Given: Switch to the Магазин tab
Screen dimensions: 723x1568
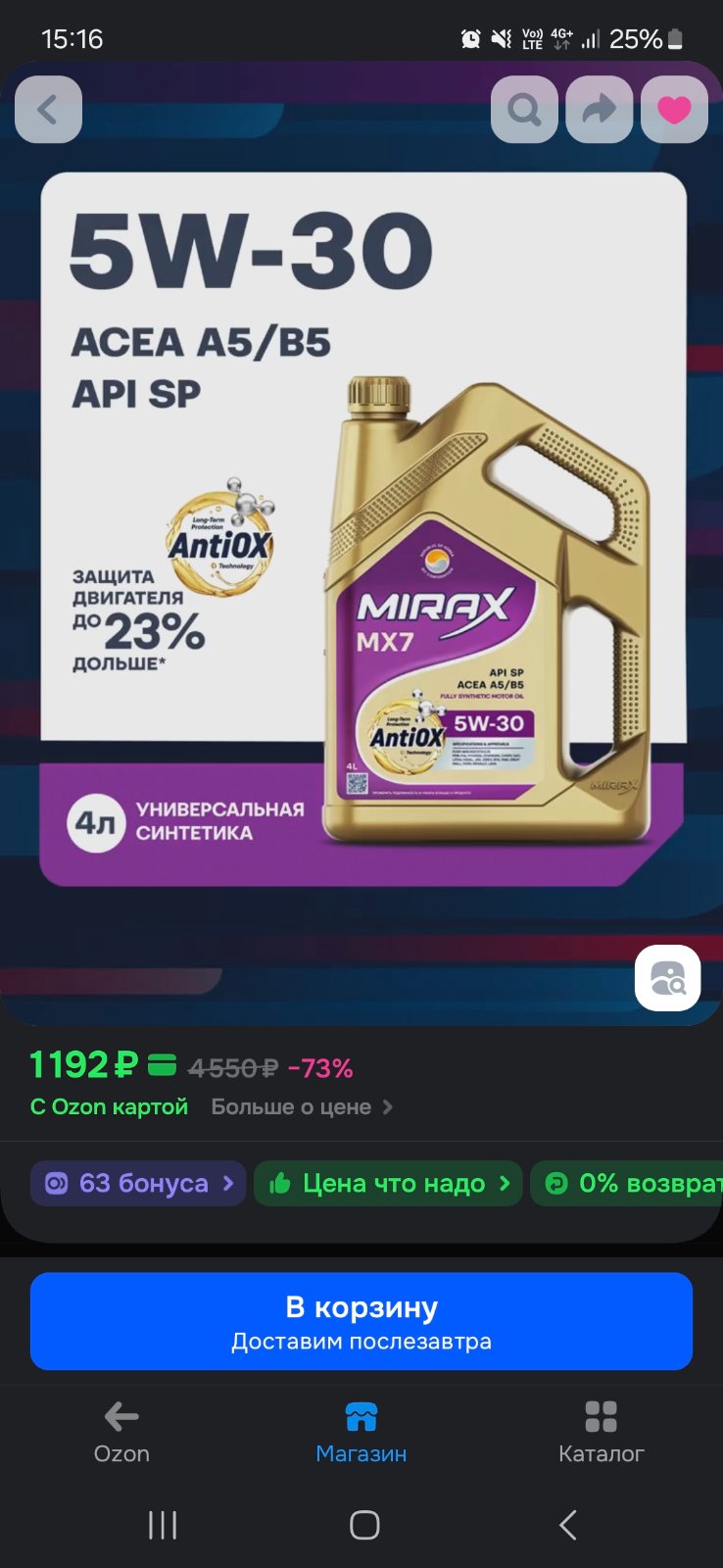Looking at the screenshot, I should coord(361,1433).
